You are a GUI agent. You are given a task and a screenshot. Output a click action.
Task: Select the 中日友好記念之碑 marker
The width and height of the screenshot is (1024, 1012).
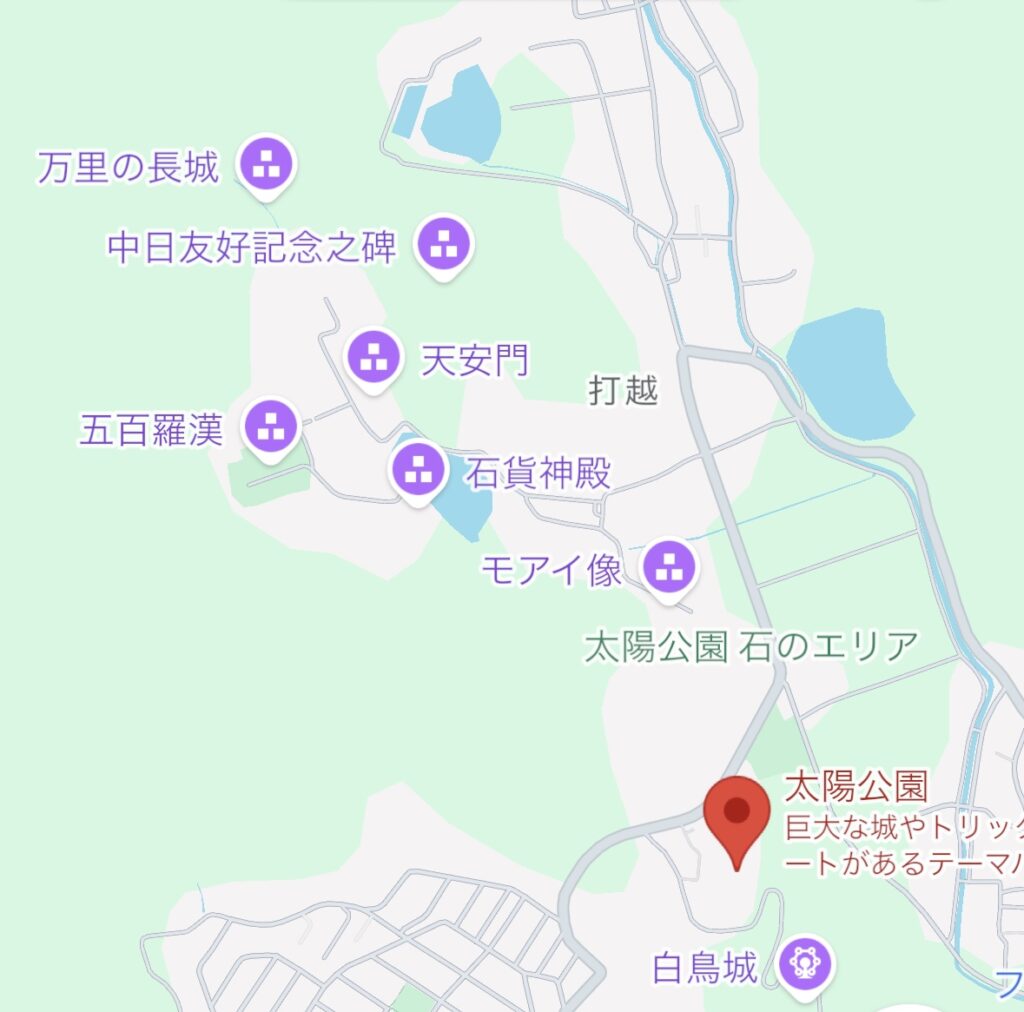click(x=444, y=243)
